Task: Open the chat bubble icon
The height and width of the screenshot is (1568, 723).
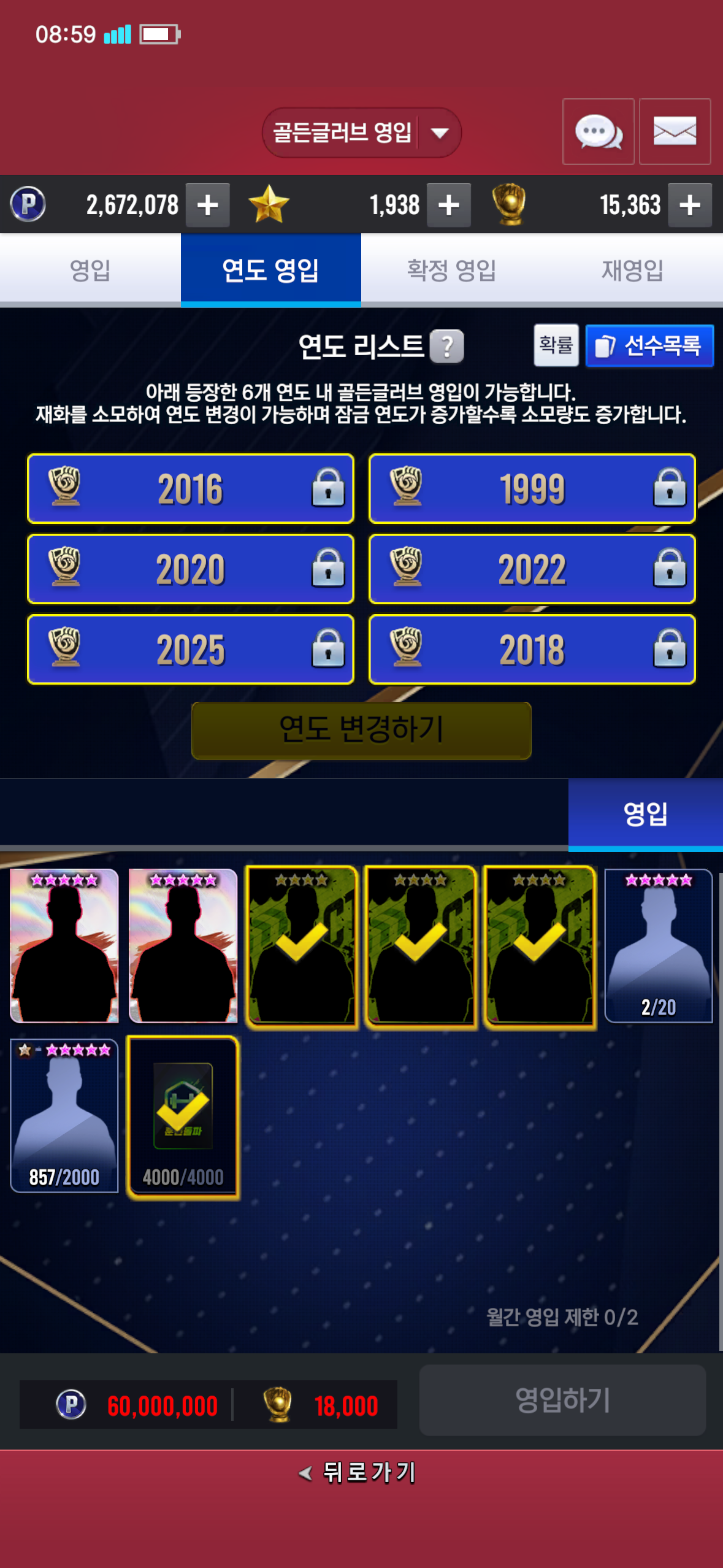Action: click(x=598, y=132)
